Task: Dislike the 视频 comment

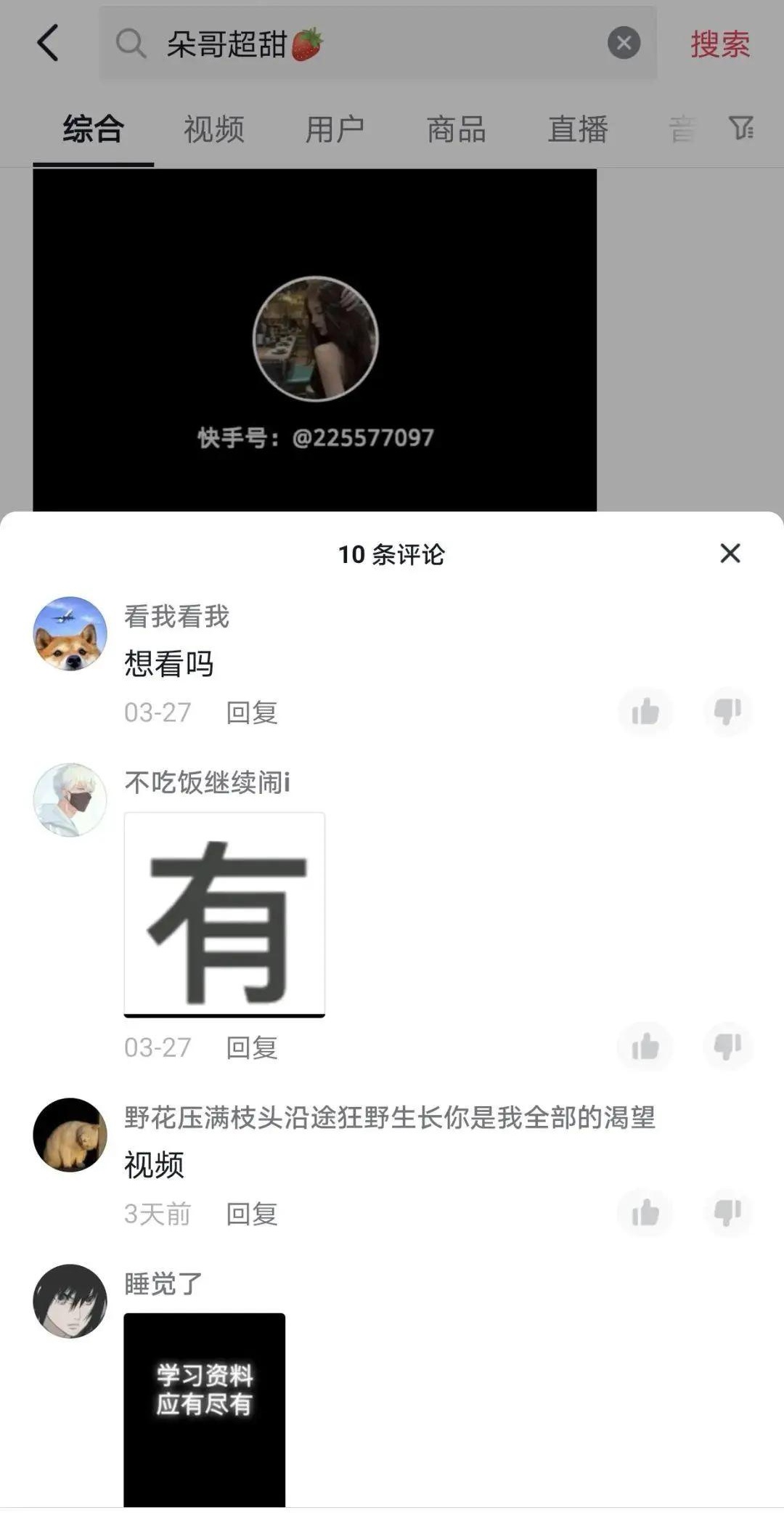Action: pyautogui.click(x=727, y=1212)
